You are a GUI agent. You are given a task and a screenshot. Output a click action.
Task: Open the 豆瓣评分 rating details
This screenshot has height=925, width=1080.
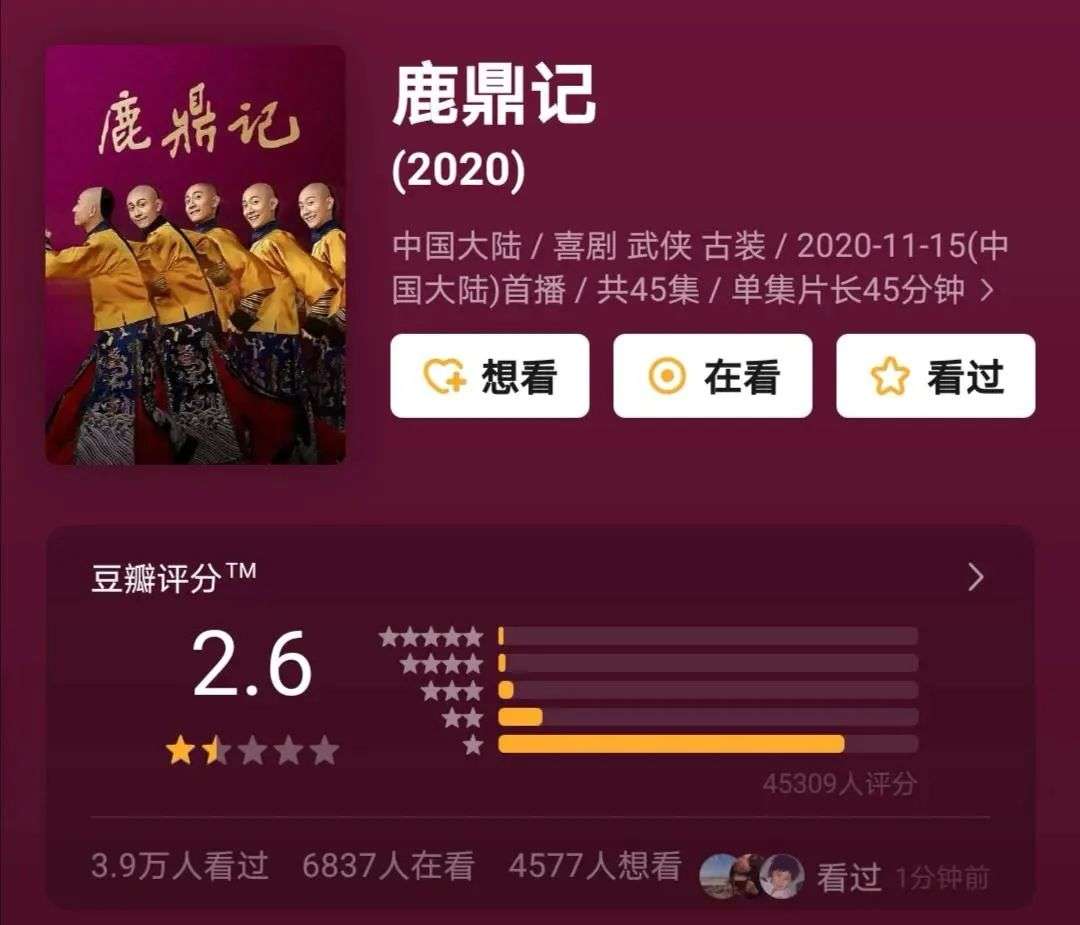[x=976, y=577]
